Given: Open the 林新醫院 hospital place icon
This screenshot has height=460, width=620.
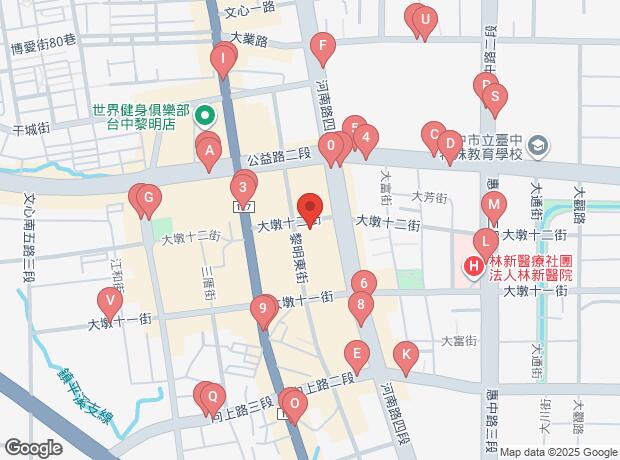Looking at the screenshot, I should [472, 266].
